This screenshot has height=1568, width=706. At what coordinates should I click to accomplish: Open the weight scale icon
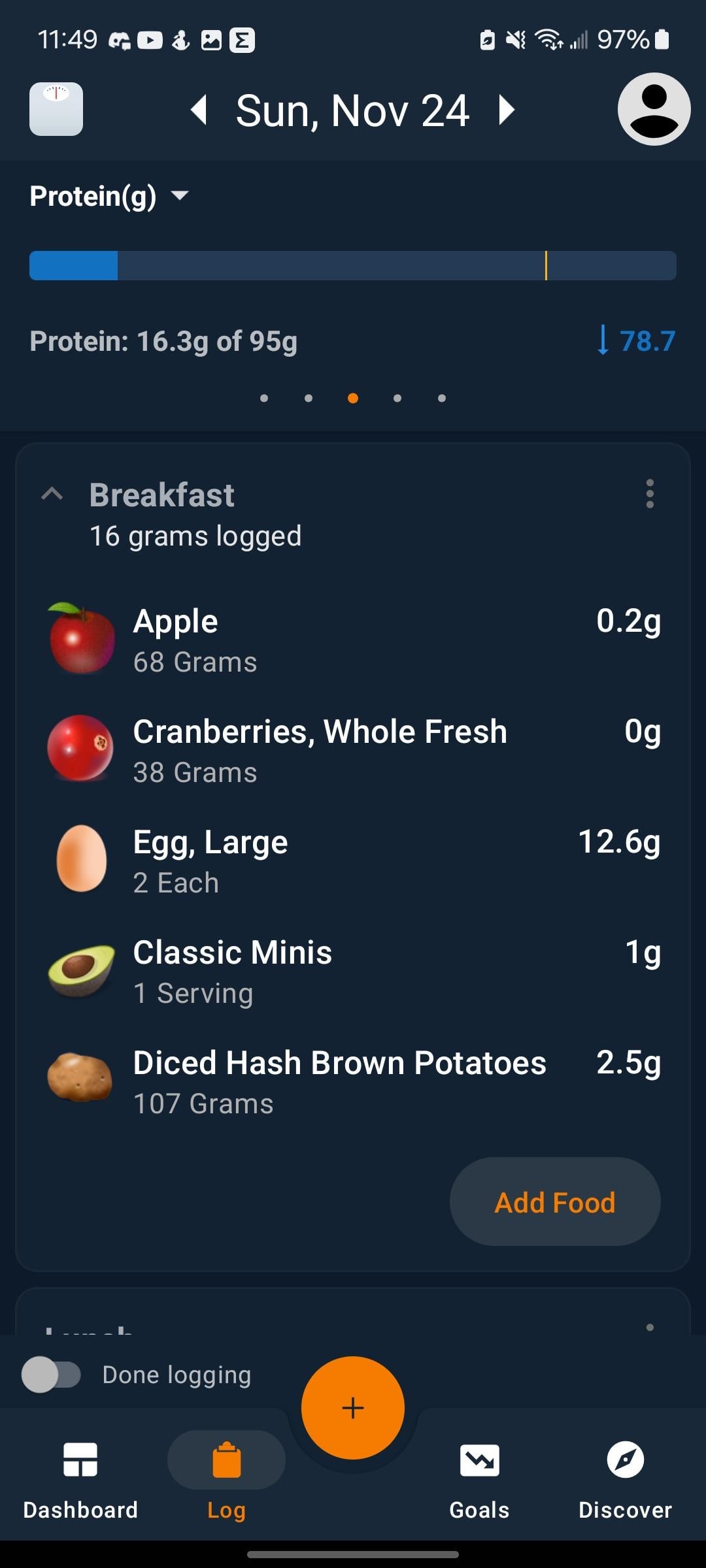56,109
